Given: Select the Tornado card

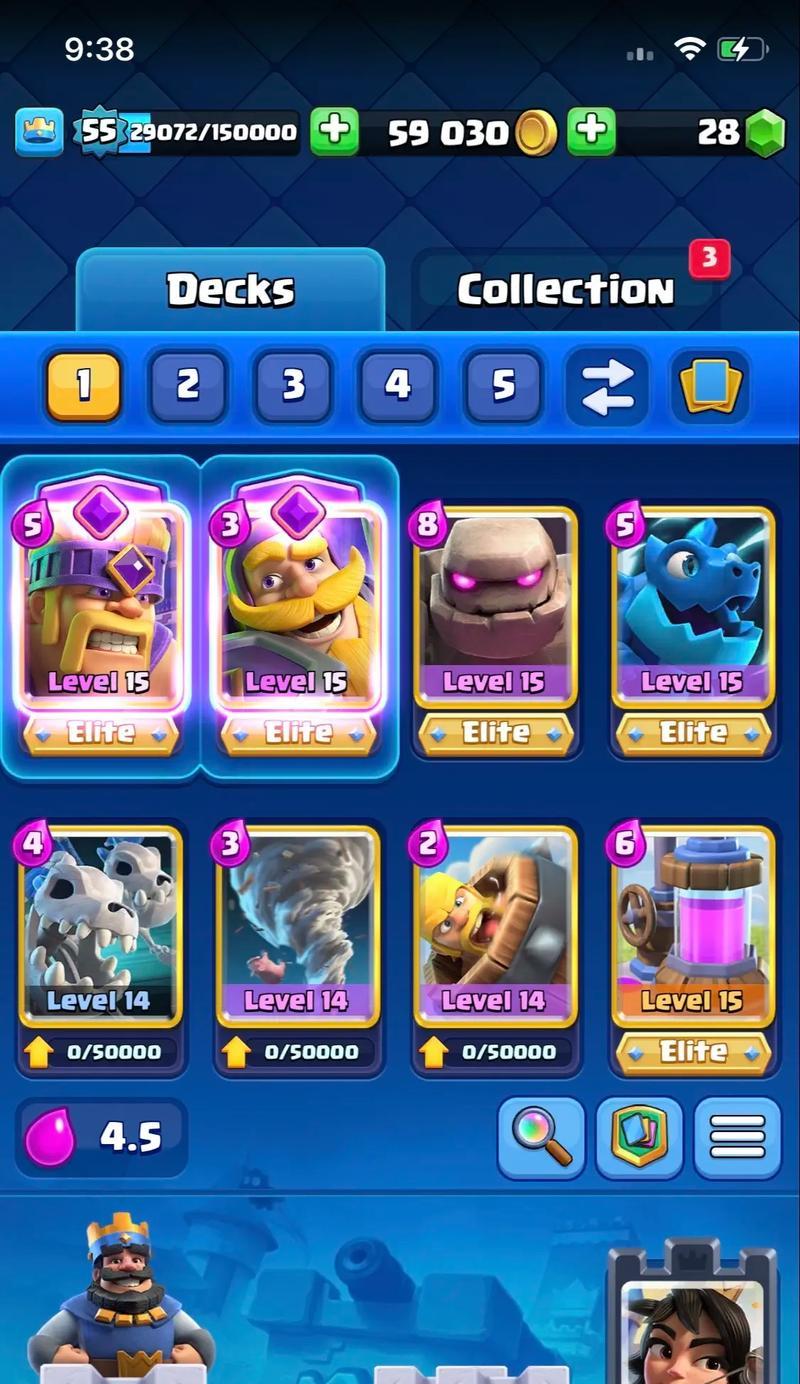Looking at the screenshot, I should [297, 925].
